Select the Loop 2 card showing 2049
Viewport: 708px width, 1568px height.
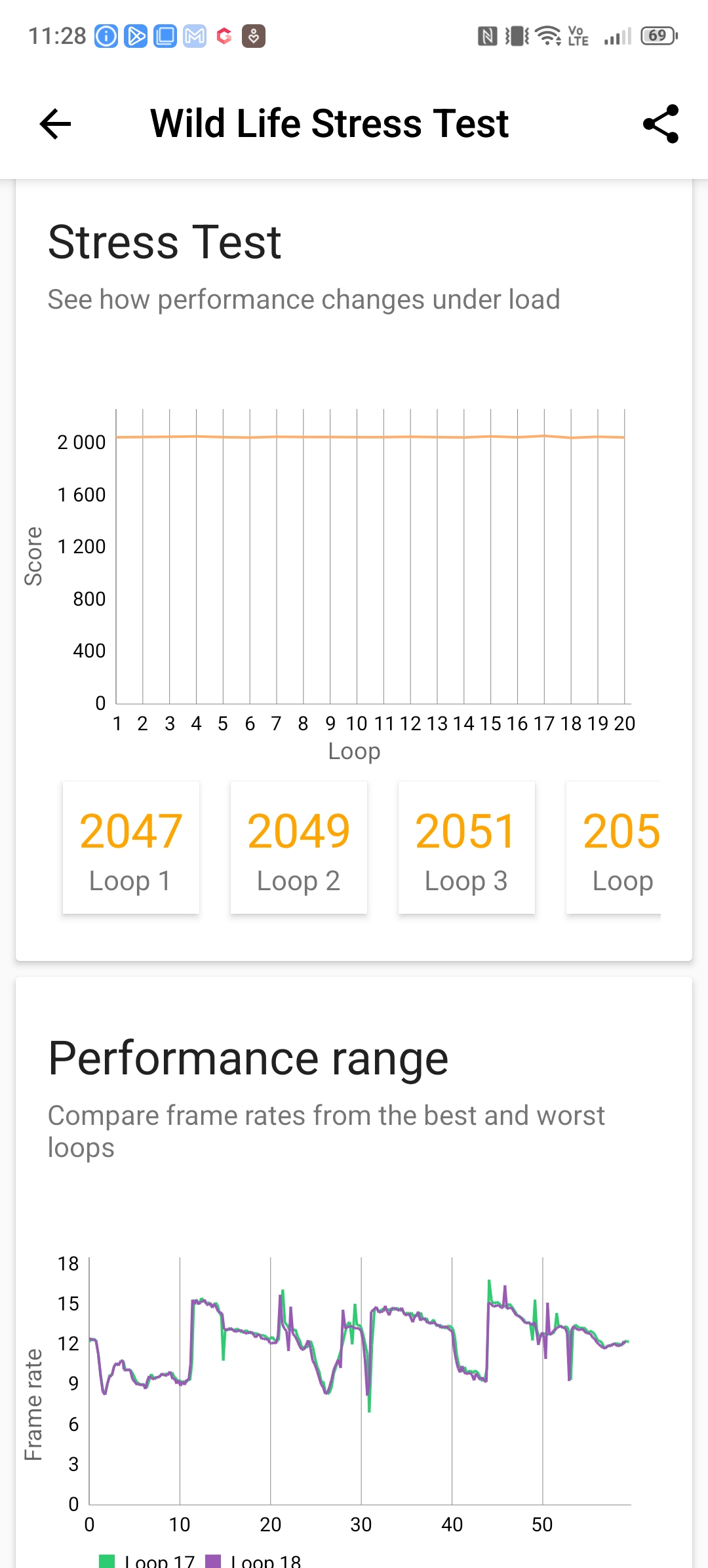(x=299, y=848)
